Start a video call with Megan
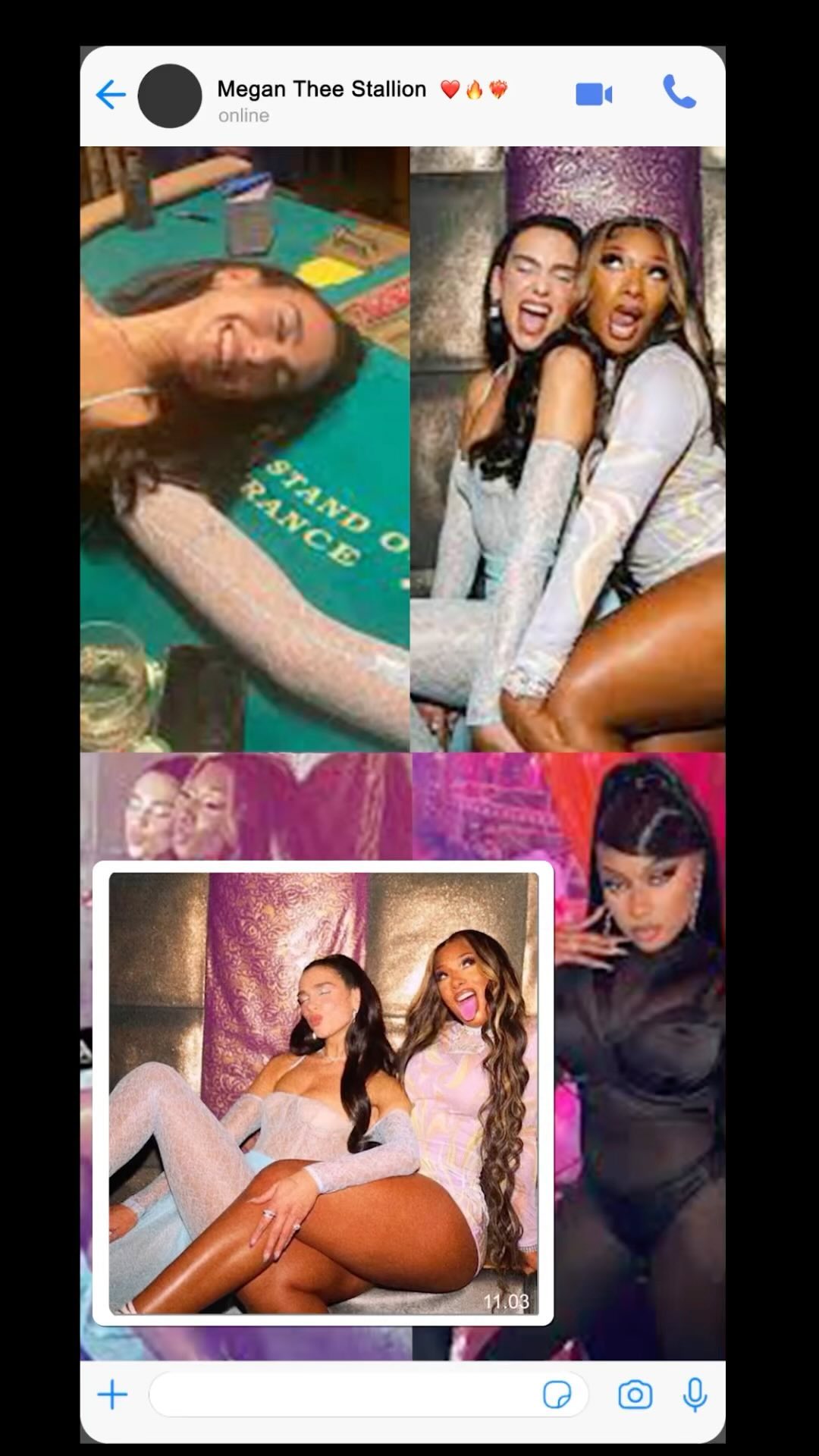 tap(593, 94)
